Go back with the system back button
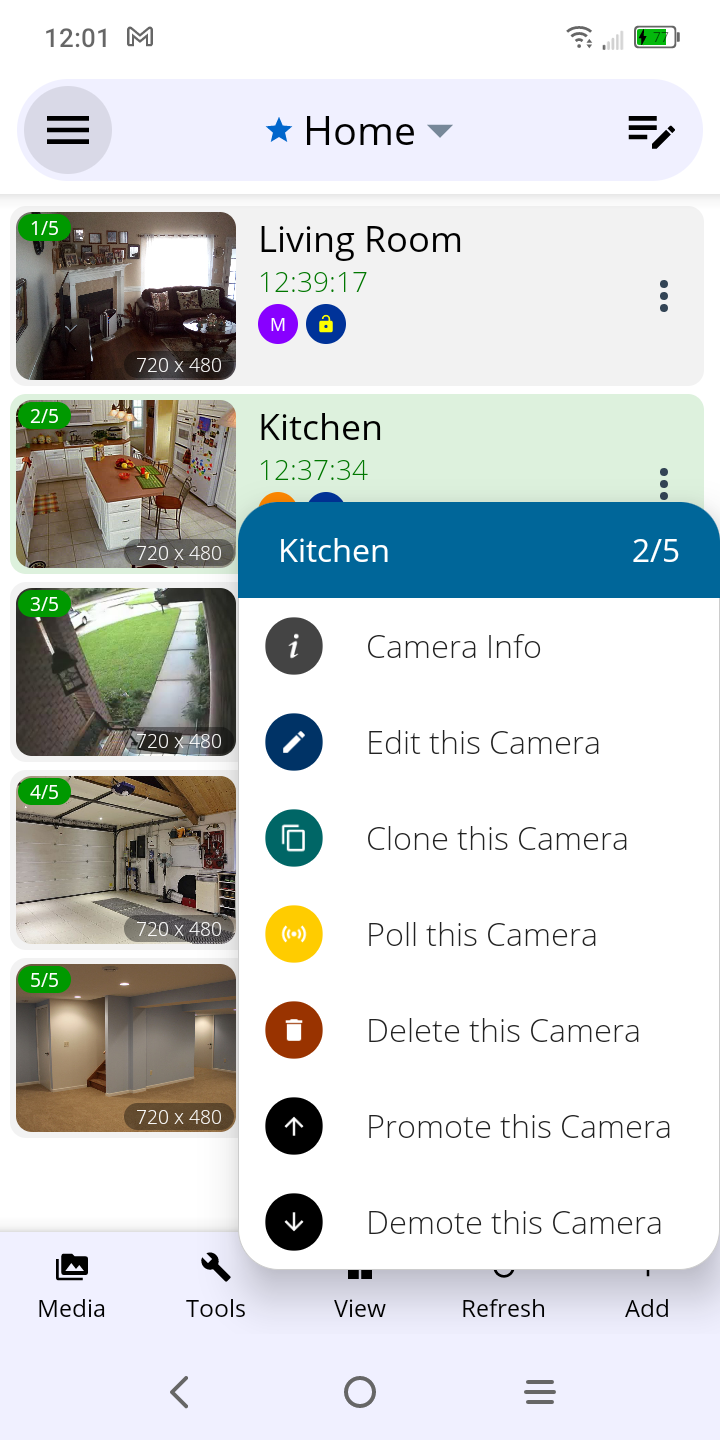This screenshot has width=720, height=1440. [x=180, y=1392]
